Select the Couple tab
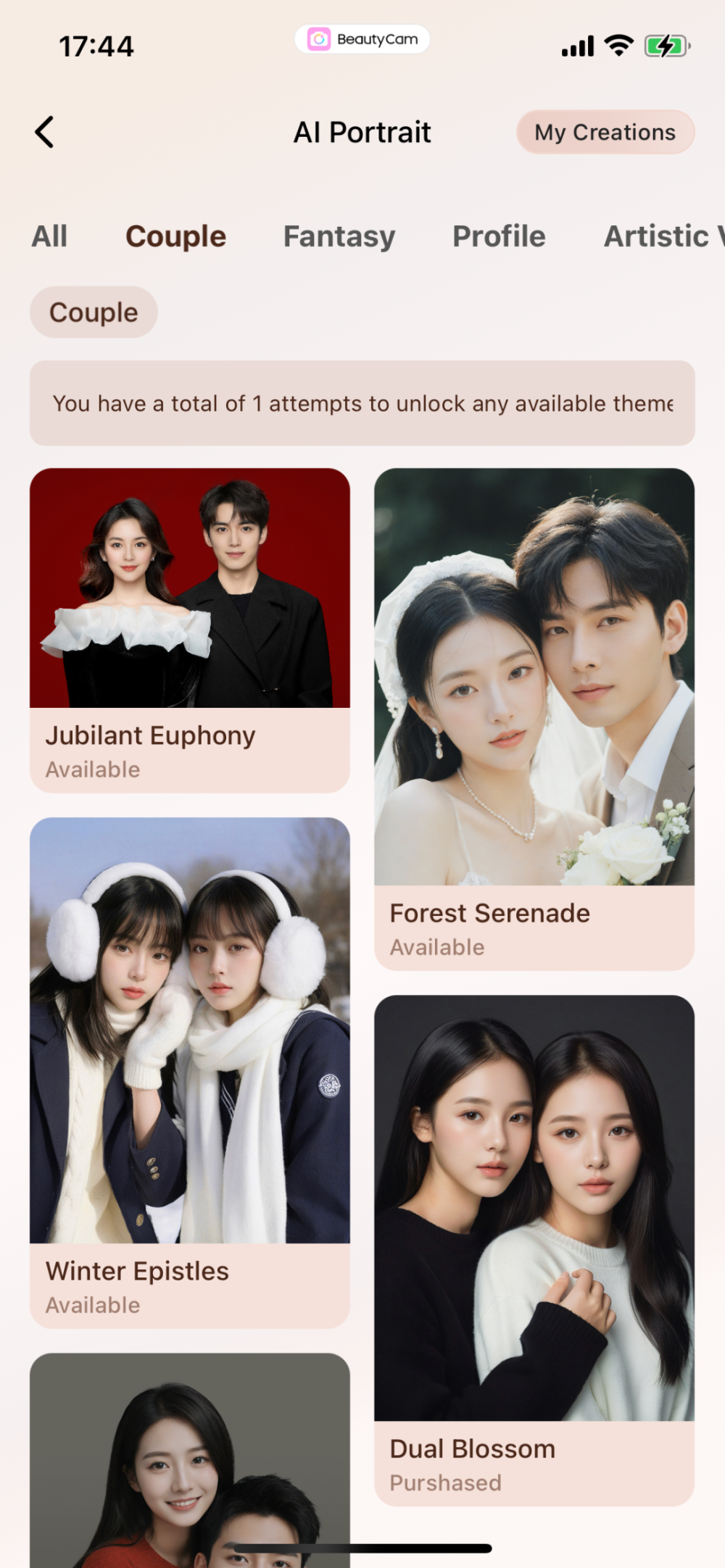This screenshot has height=1568, width=725. tap(175, 236)
